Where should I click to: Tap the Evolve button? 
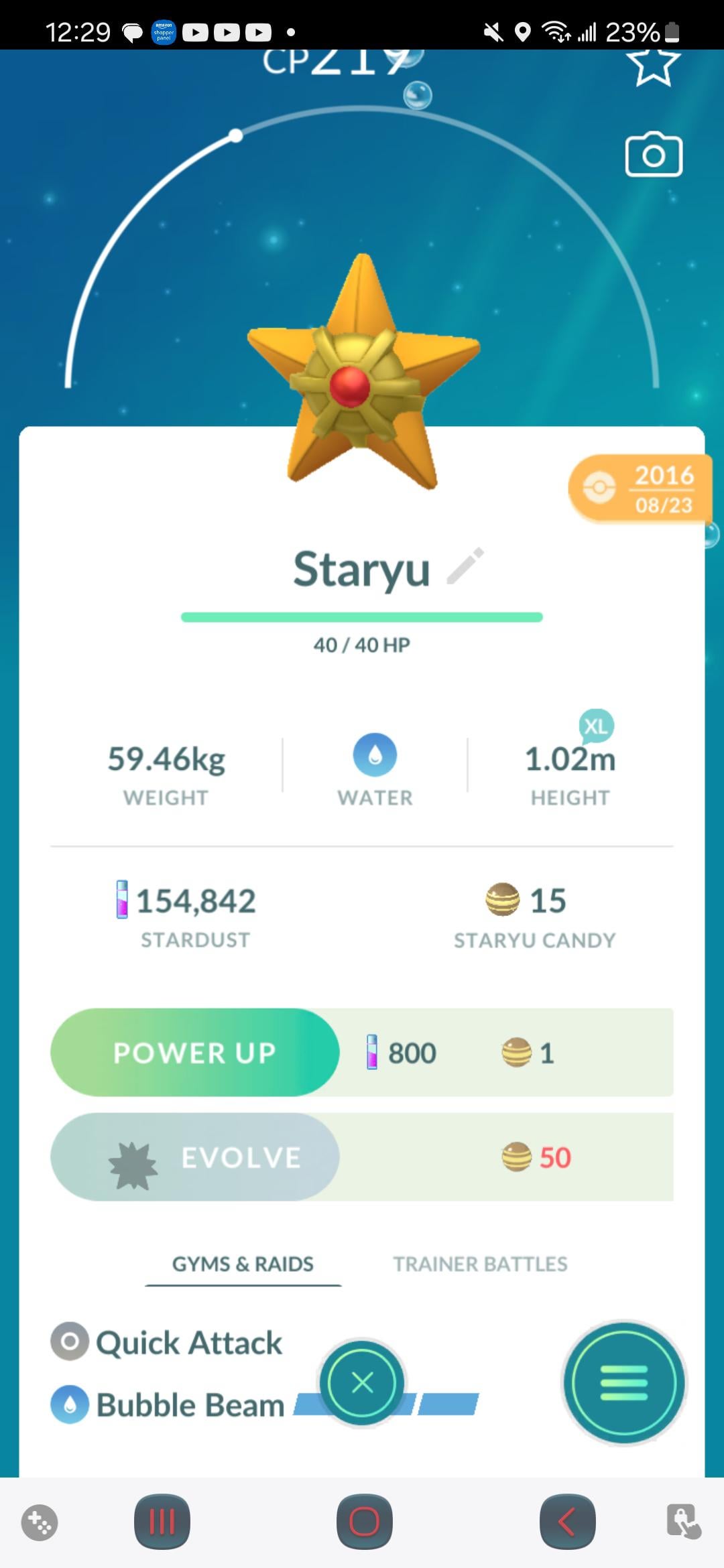pyautogui.click(x=194, y=1157)
